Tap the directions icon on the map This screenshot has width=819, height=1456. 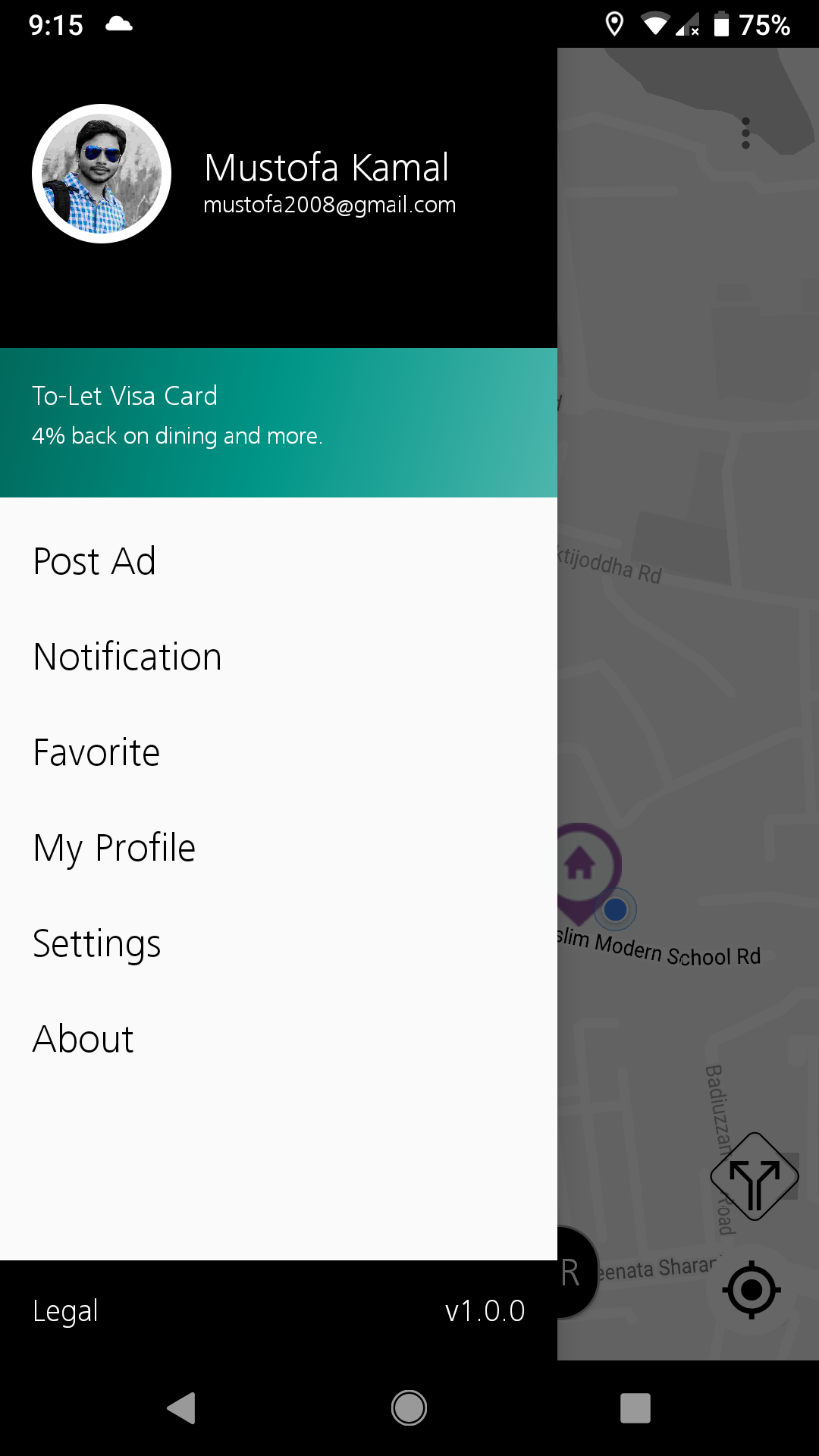[x=755, y=1176]
